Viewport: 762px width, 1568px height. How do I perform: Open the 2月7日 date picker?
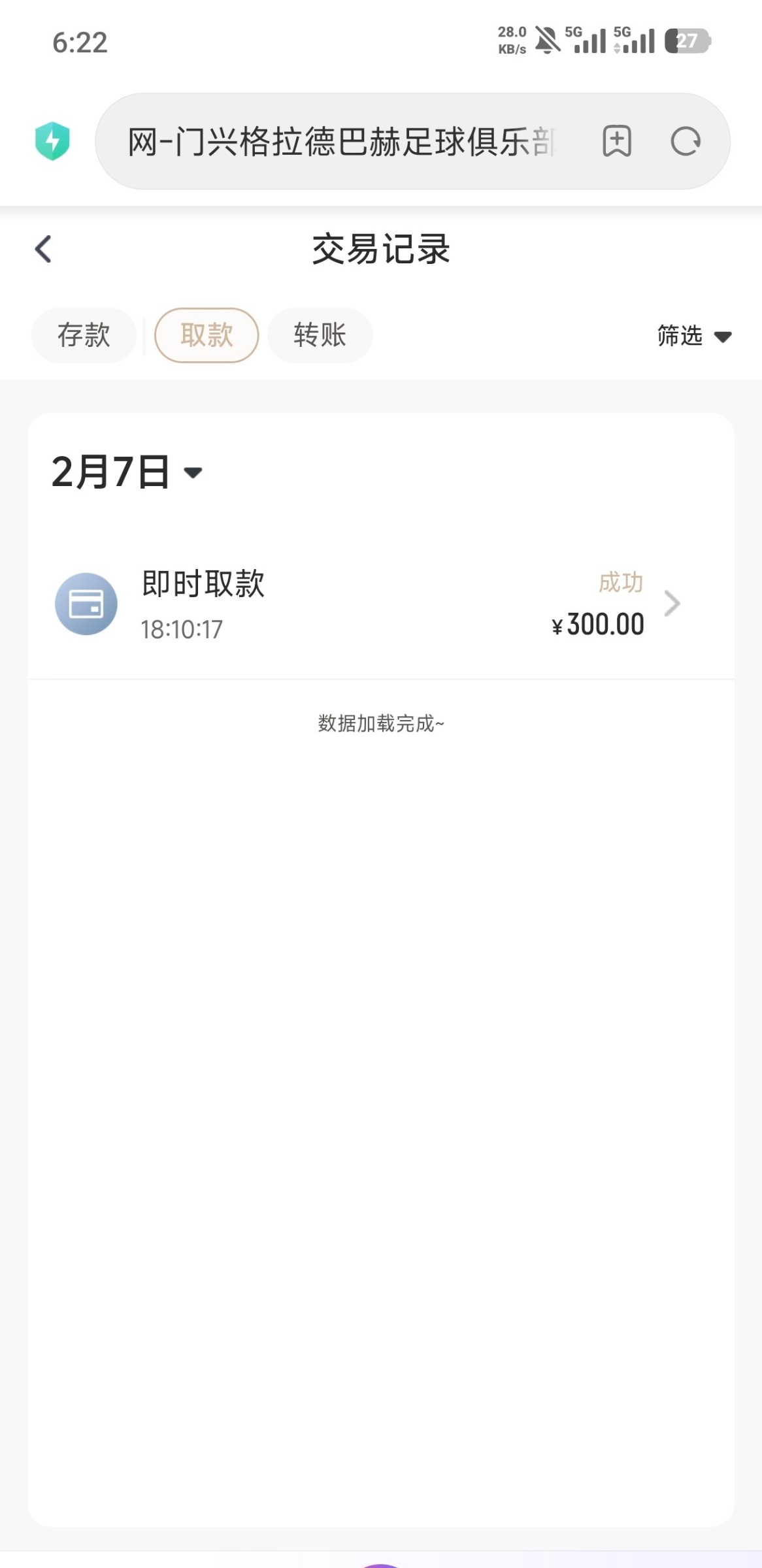(x=127, y=472)
